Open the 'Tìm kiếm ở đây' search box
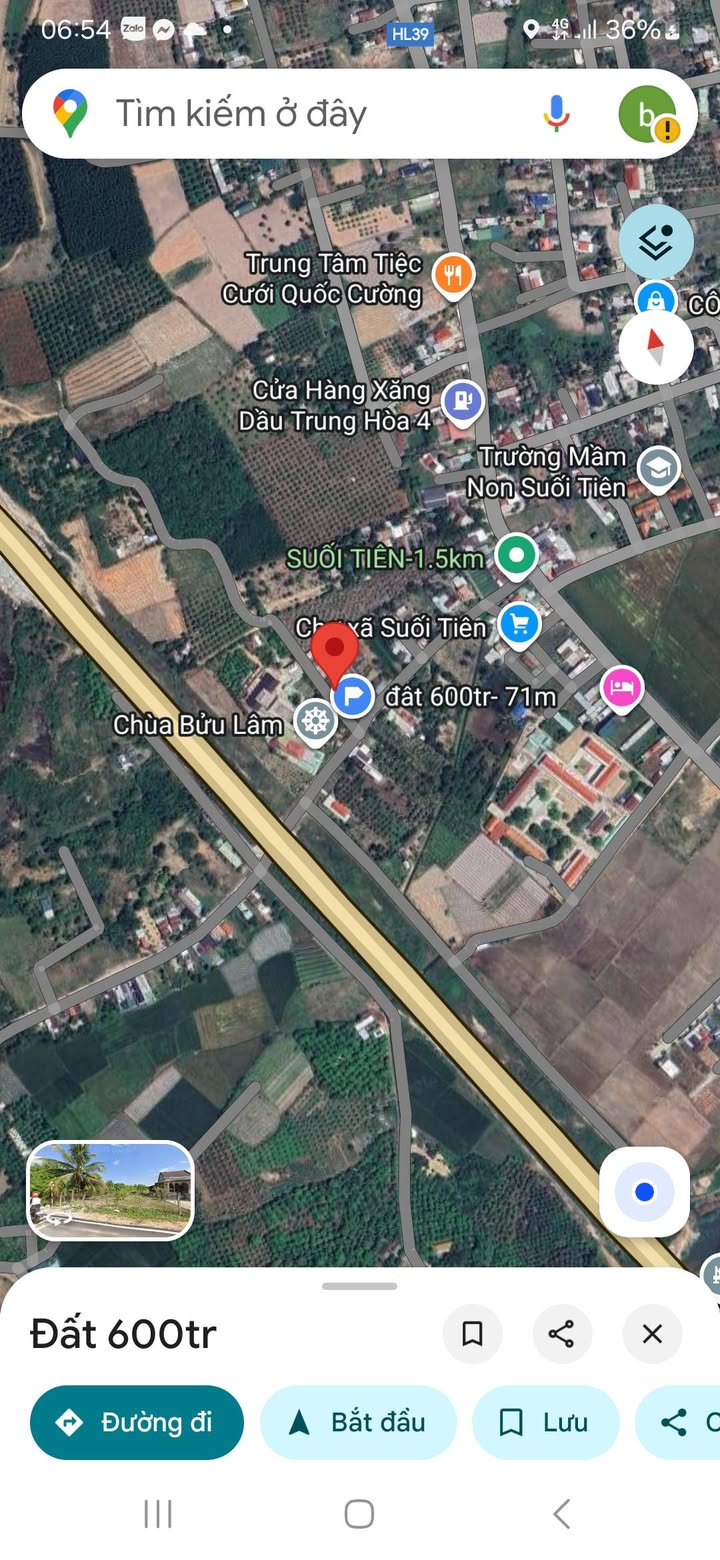 pos(300,114)
